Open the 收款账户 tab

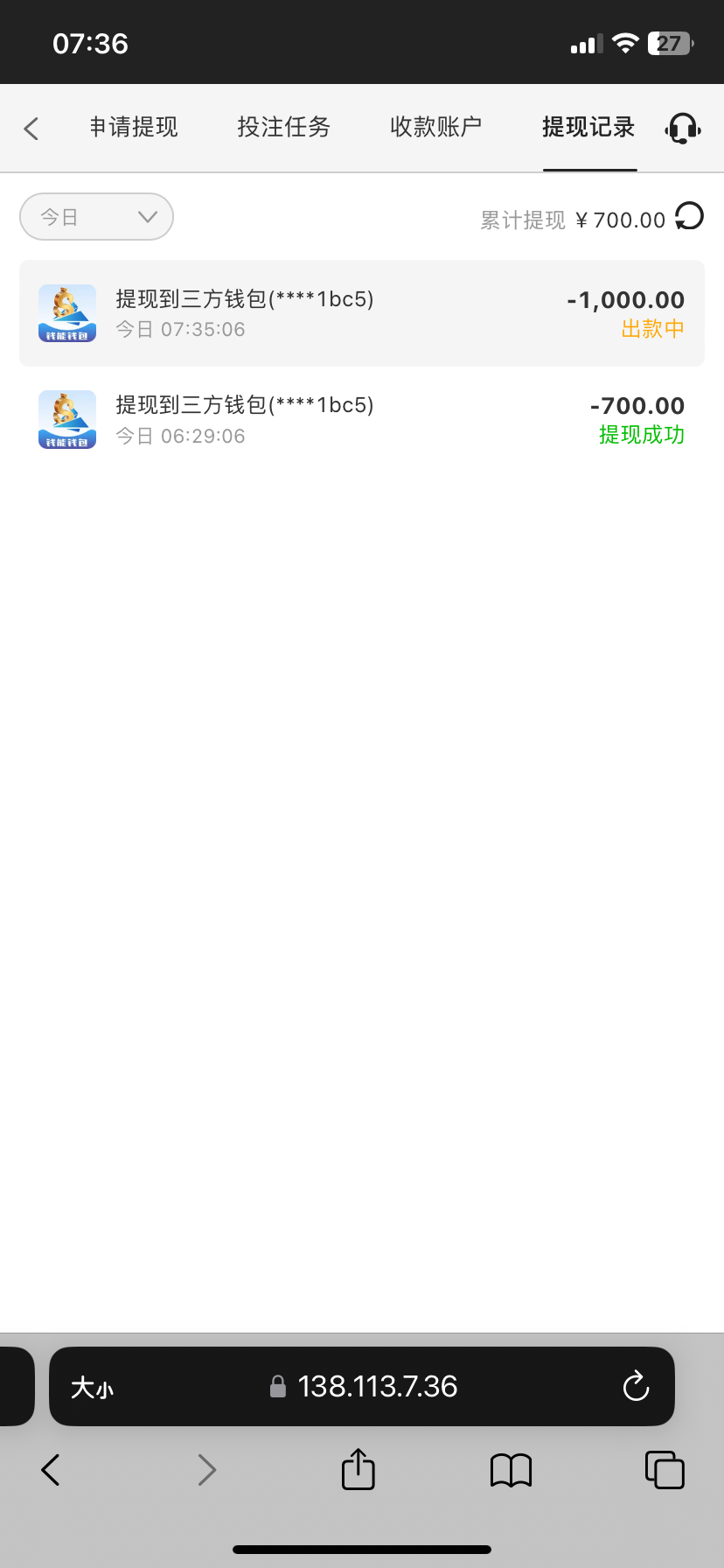pos(435,128)
